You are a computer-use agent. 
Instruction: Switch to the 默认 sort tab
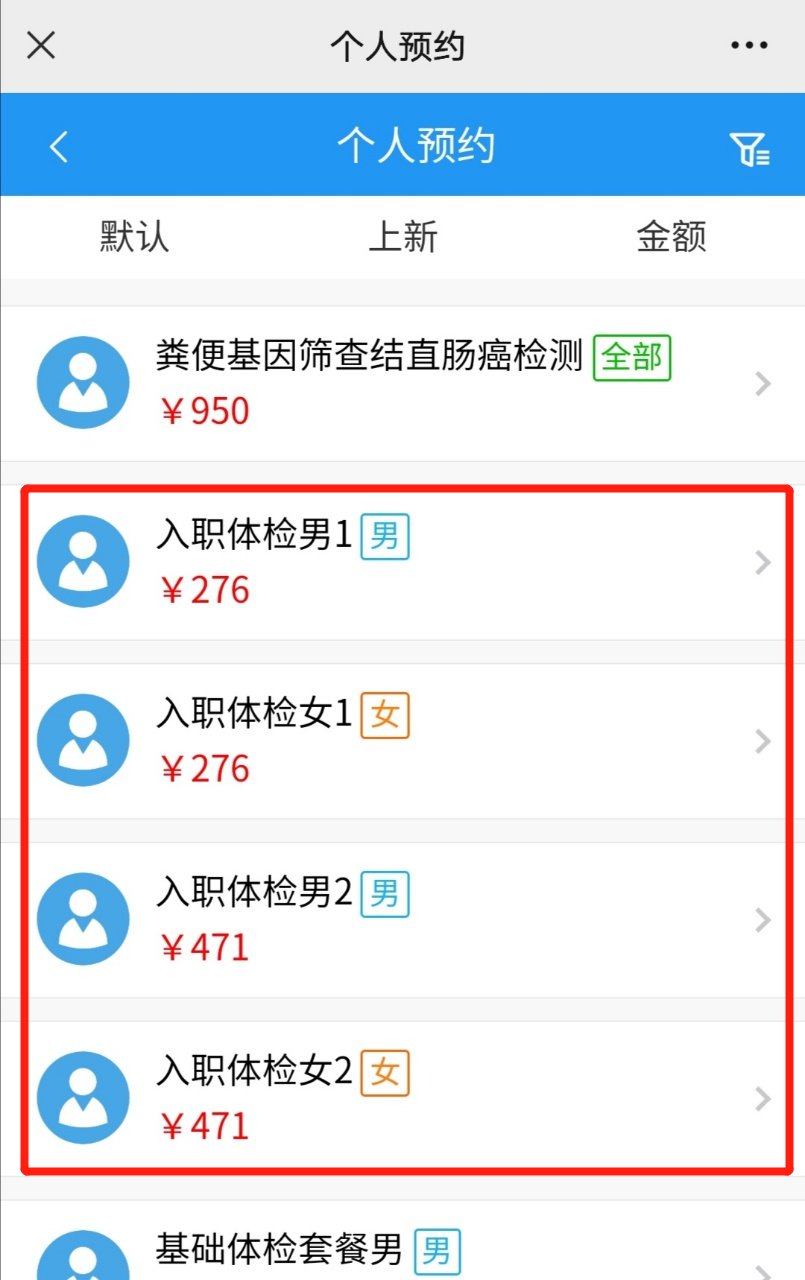pyautogui.click(x=134, y=237)
